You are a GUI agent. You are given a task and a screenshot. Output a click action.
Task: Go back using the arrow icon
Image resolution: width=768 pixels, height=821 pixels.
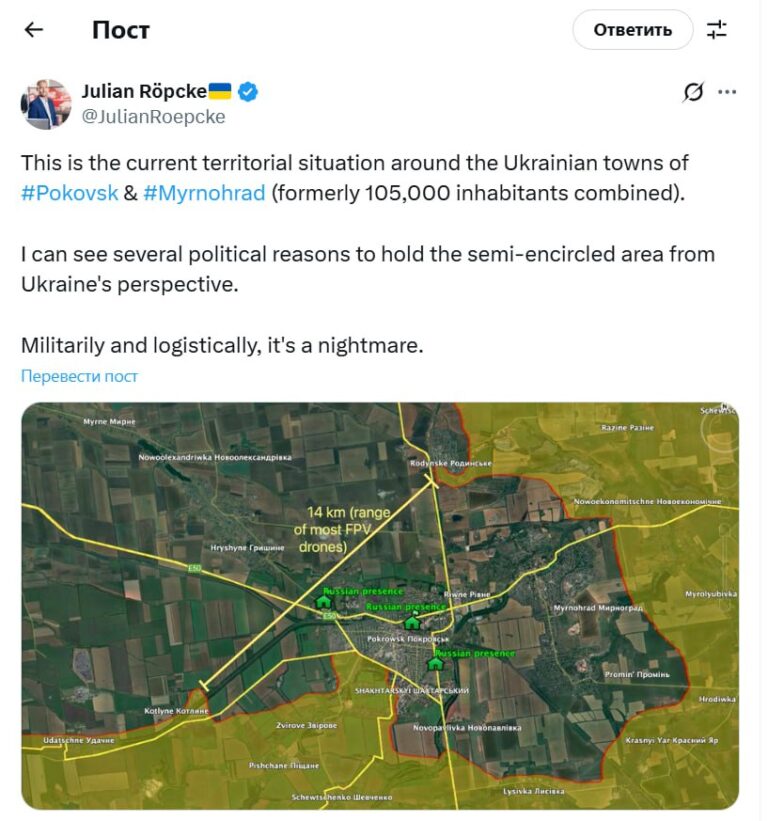click(34, 30)
